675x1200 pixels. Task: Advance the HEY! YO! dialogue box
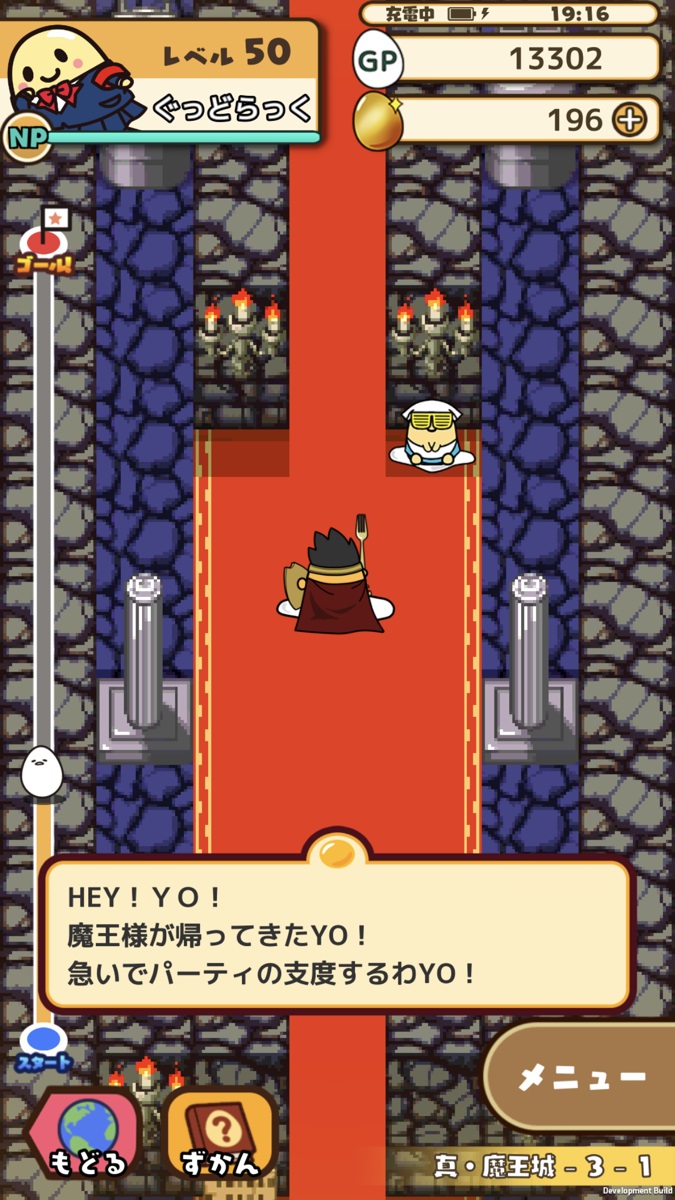(337, 932)
